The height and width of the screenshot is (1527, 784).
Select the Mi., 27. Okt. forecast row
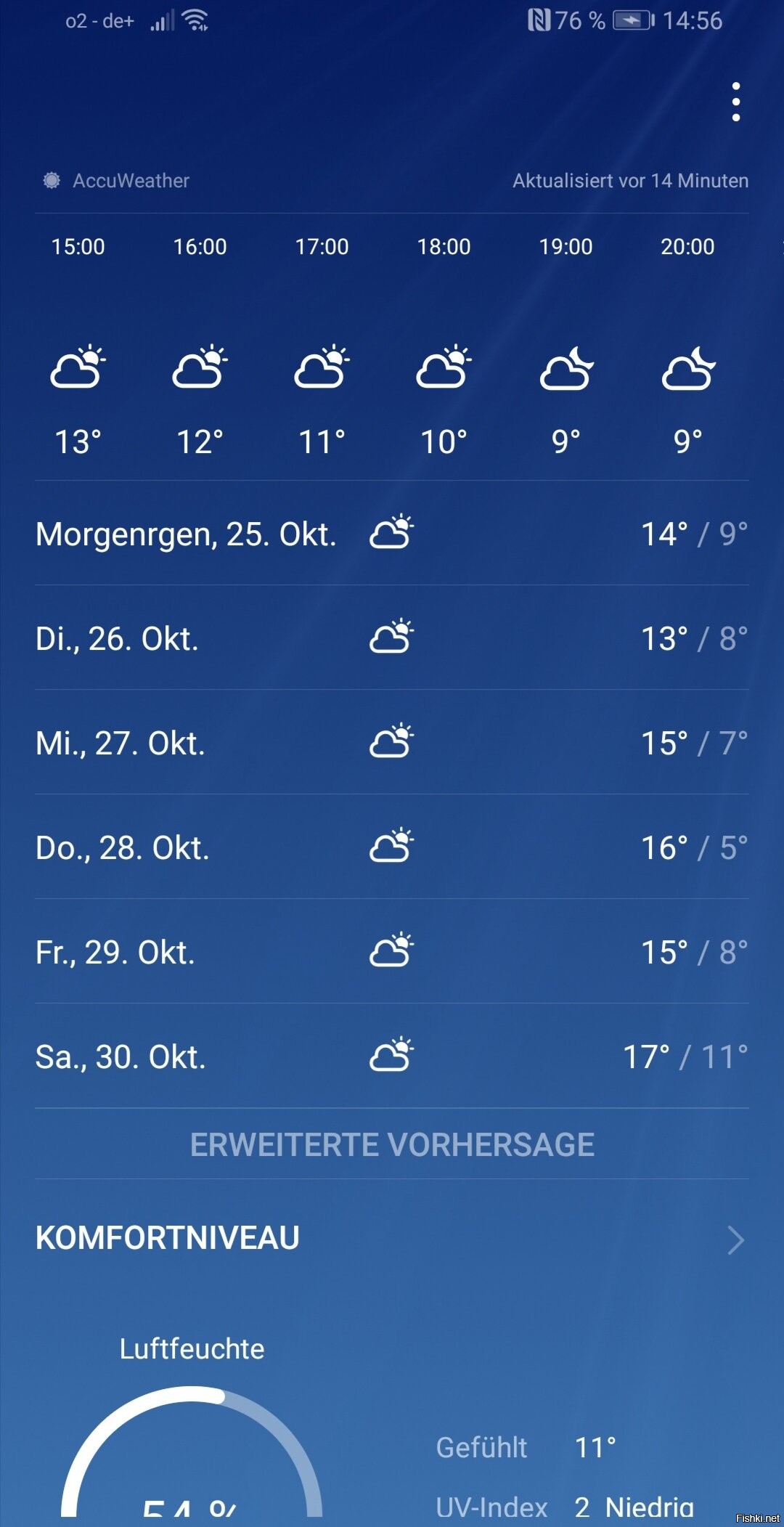(392, 742)
